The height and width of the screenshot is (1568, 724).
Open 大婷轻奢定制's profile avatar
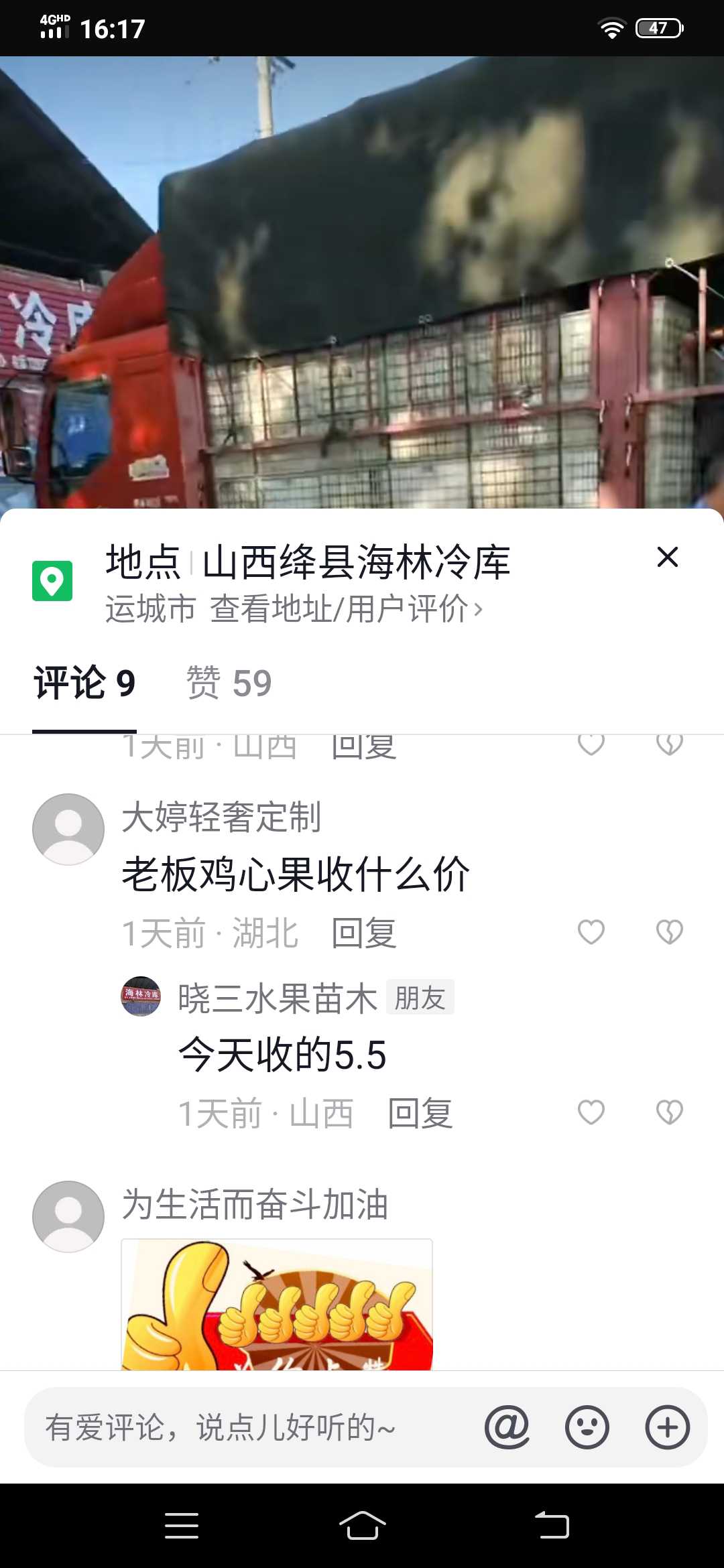coord(68,830)
